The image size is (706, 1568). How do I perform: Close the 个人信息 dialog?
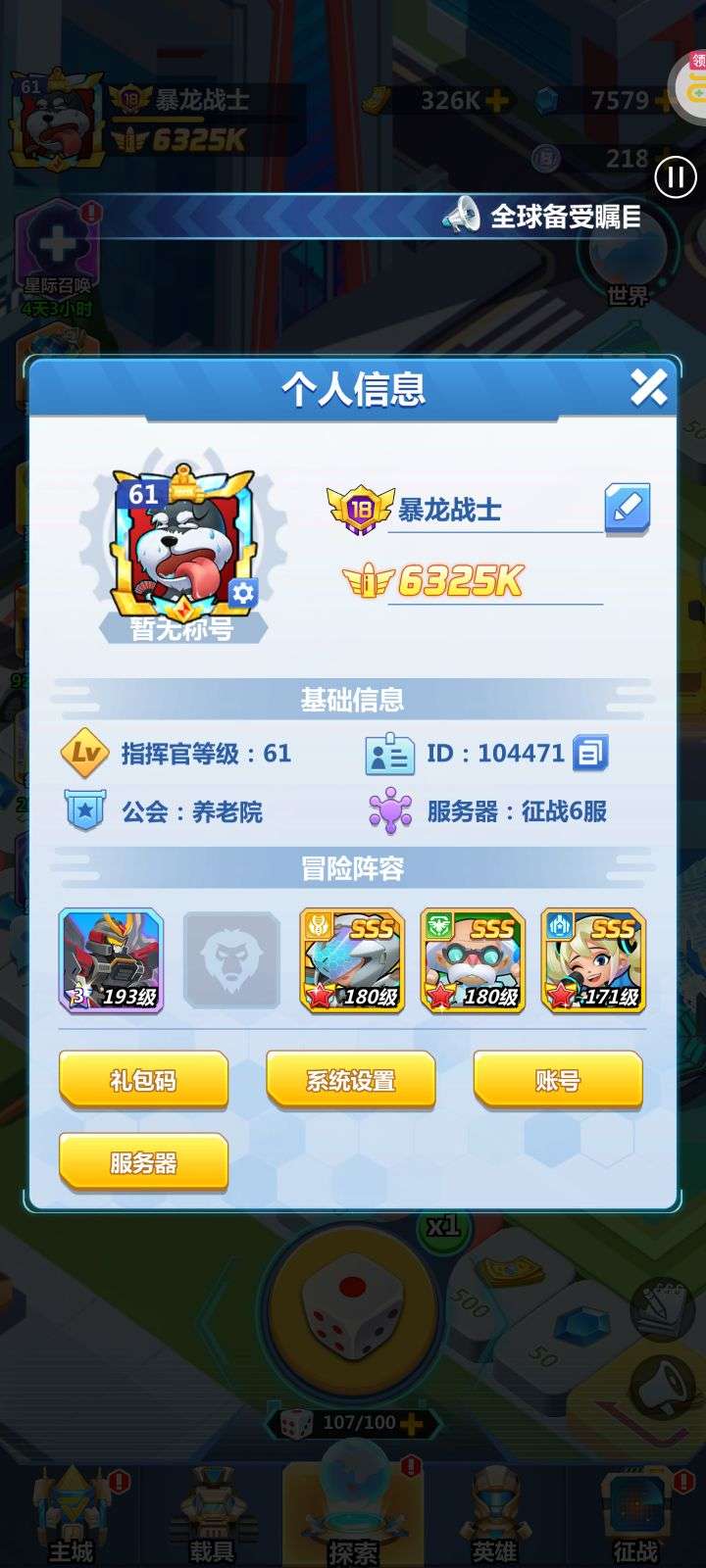(x=648, y=388)
